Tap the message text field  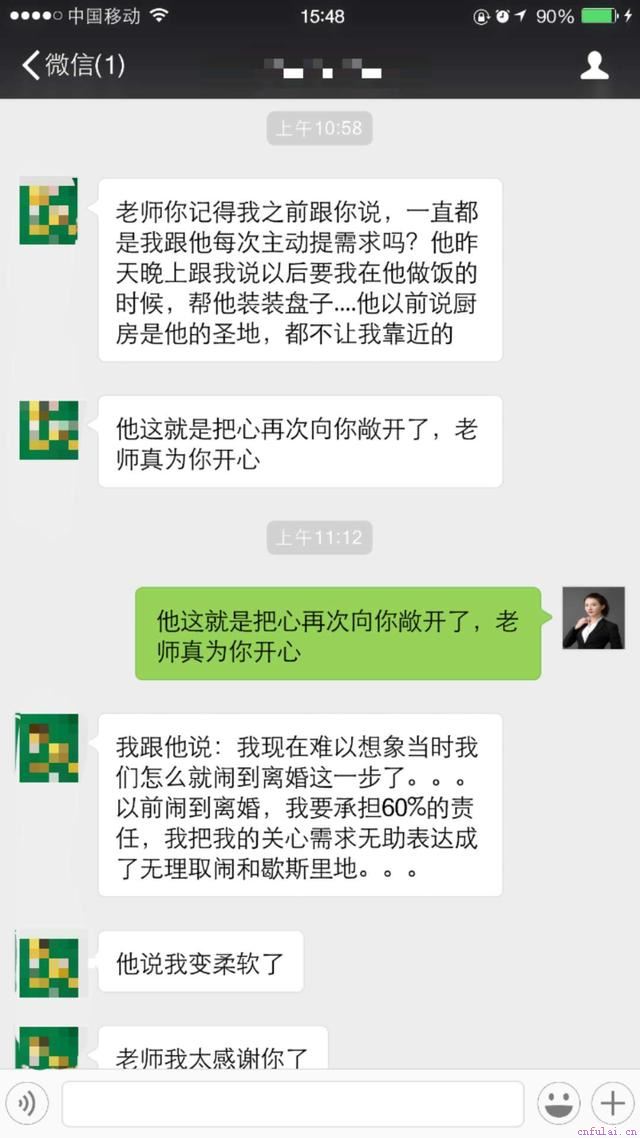[292, 1103]
